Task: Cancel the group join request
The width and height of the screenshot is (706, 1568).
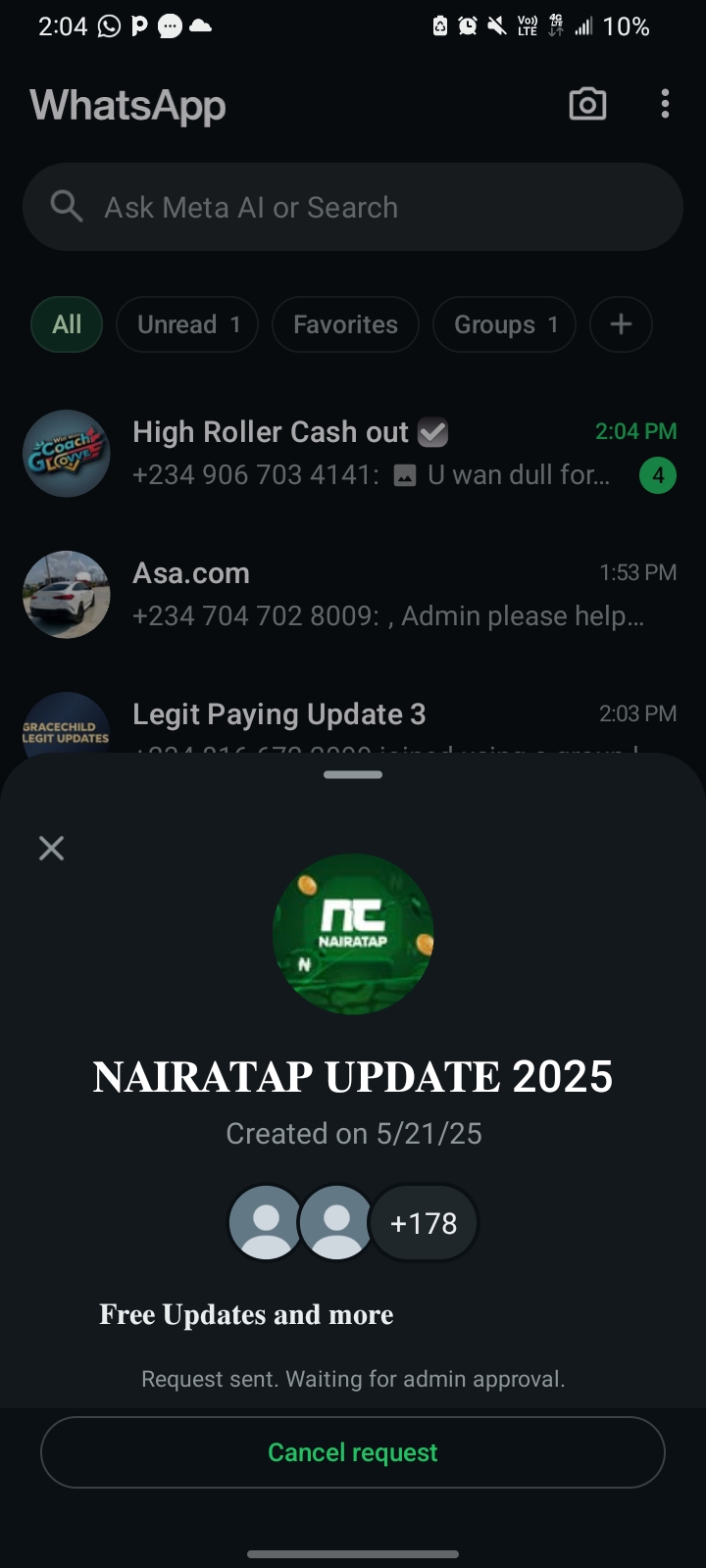Action: click(x=353, y=1452)
